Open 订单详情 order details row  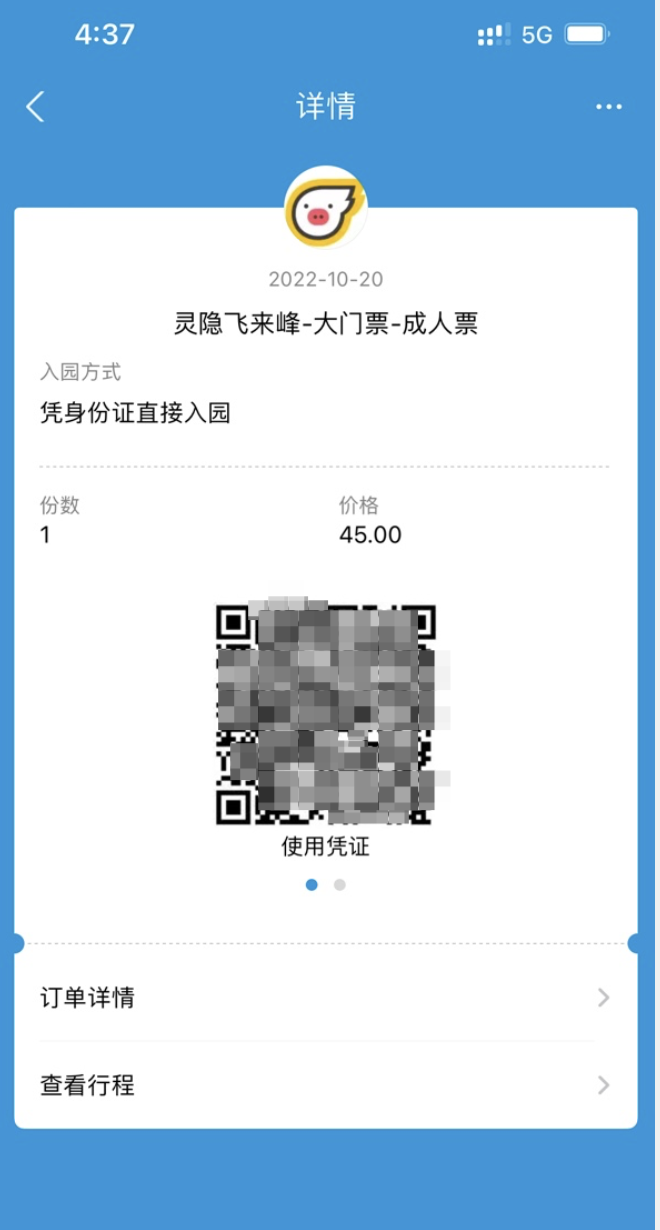326,998
